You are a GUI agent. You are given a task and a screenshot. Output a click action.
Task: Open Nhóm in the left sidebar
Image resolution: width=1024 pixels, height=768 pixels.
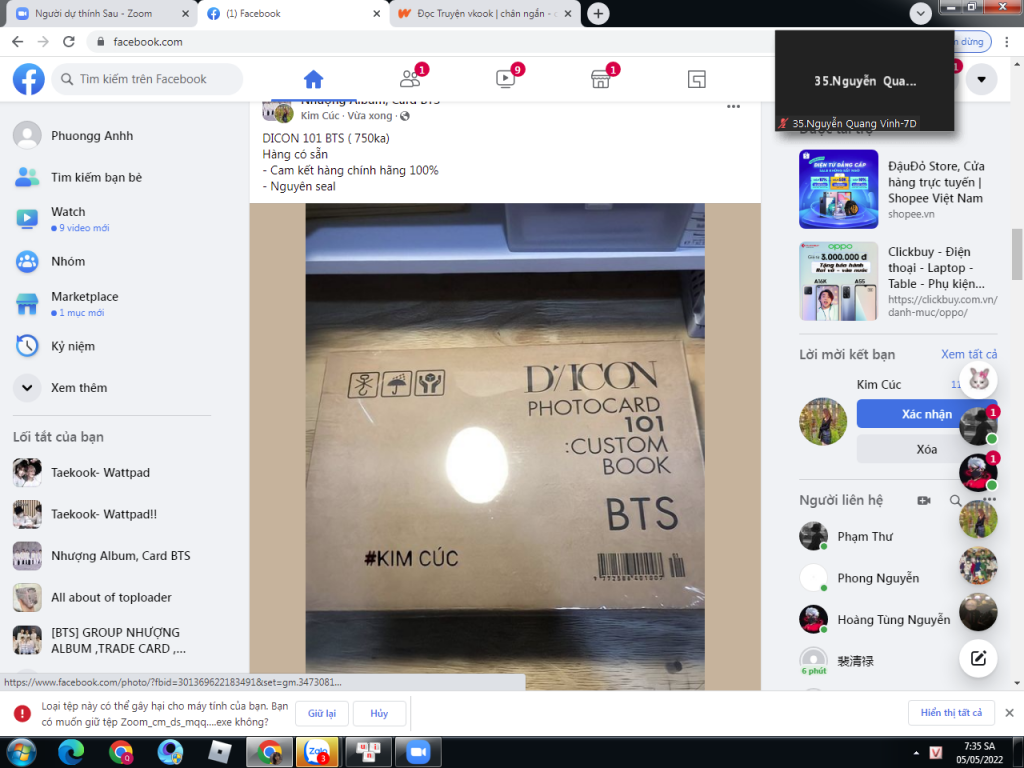(68, 261)
